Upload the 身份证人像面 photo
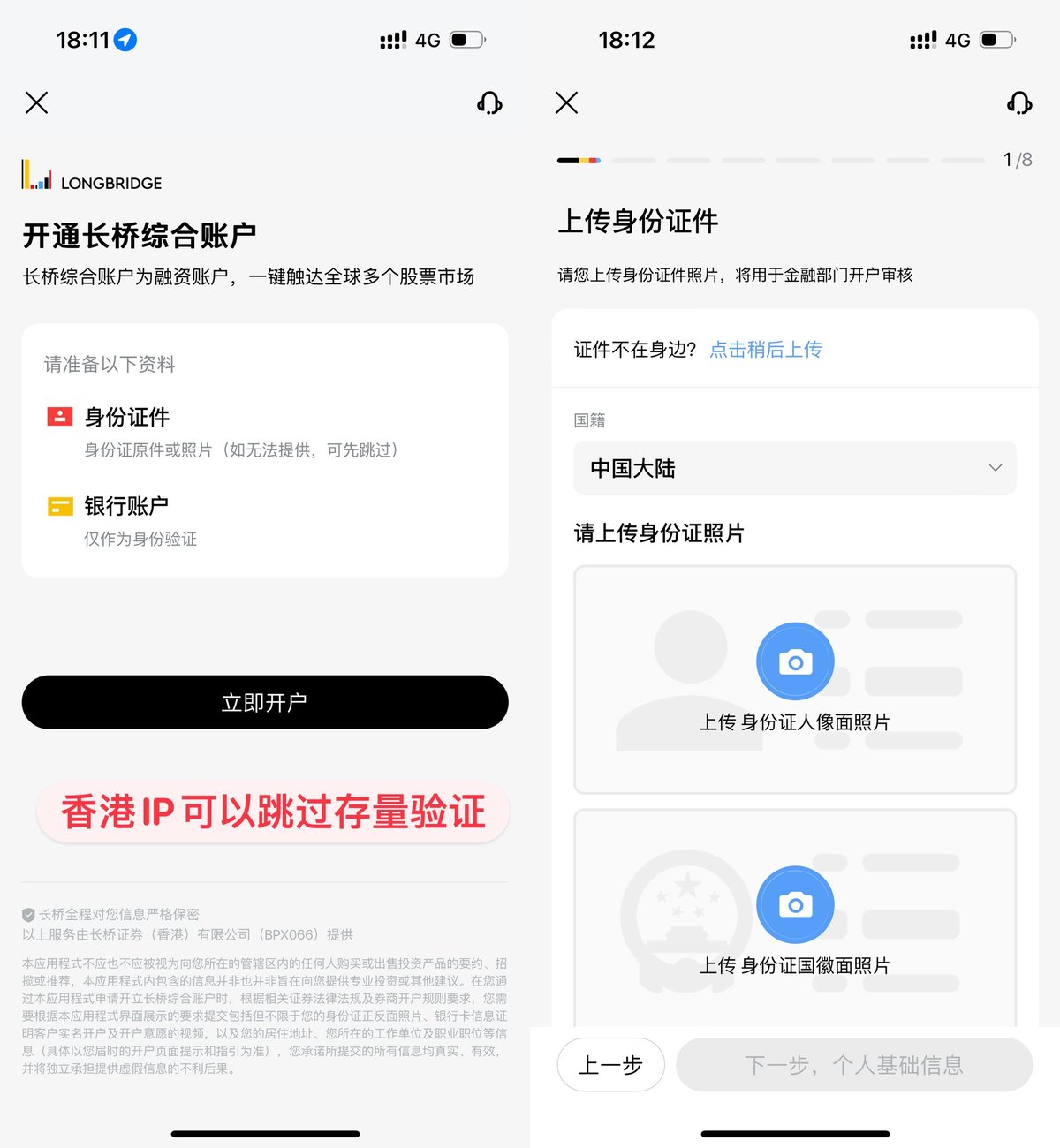This screenshot has height=1148, width=1060. pyautogui.click(x=795, y=662)
